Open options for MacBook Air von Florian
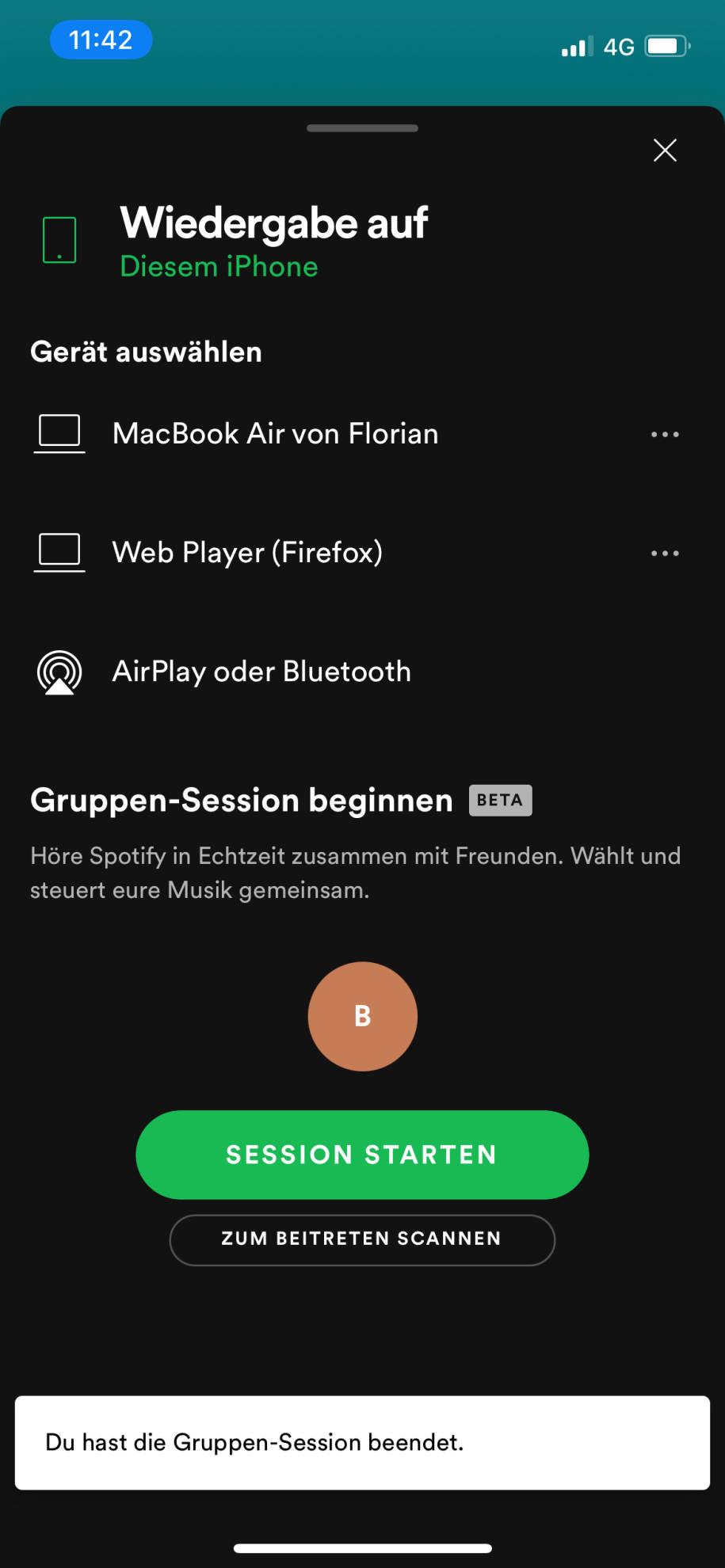 click(x=665, y=434)
